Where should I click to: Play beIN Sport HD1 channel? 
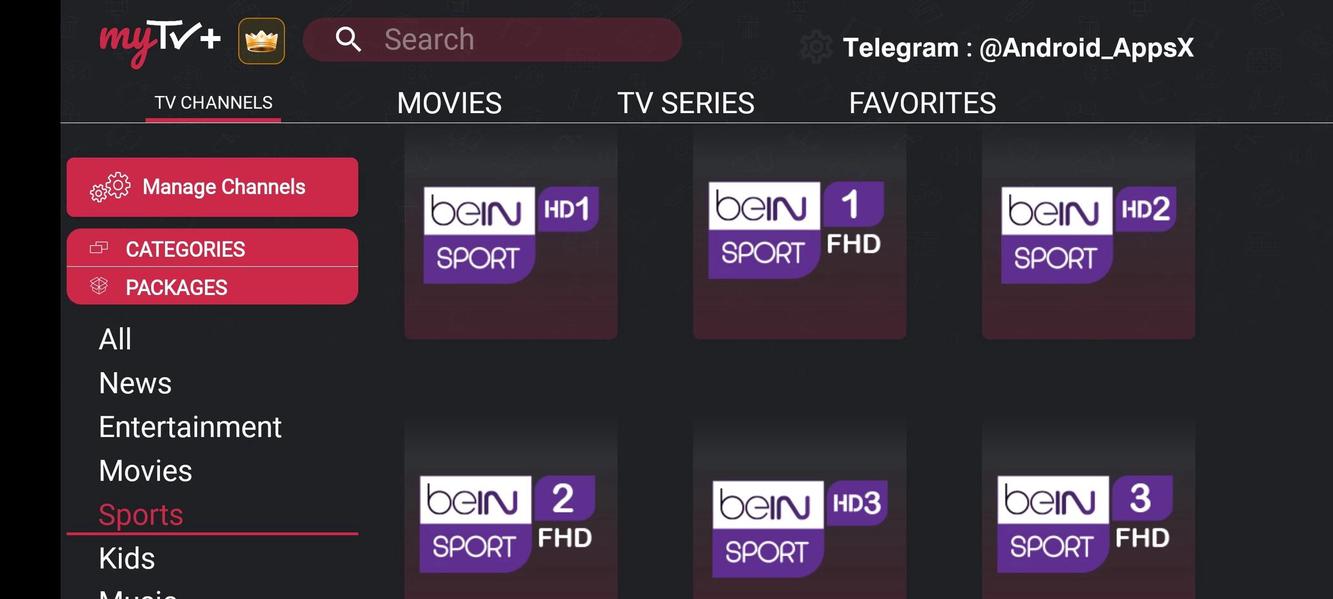(510, 235)
